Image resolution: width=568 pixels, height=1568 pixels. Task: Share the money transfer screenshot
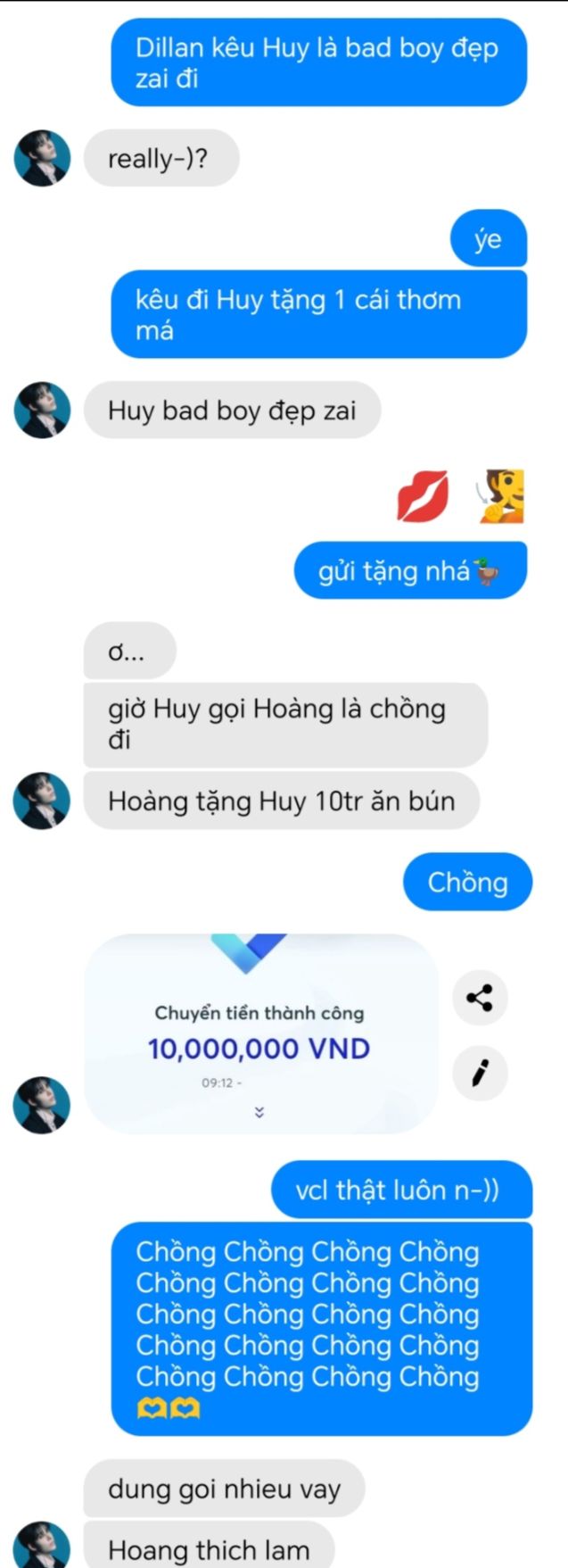tap(480, 998)
